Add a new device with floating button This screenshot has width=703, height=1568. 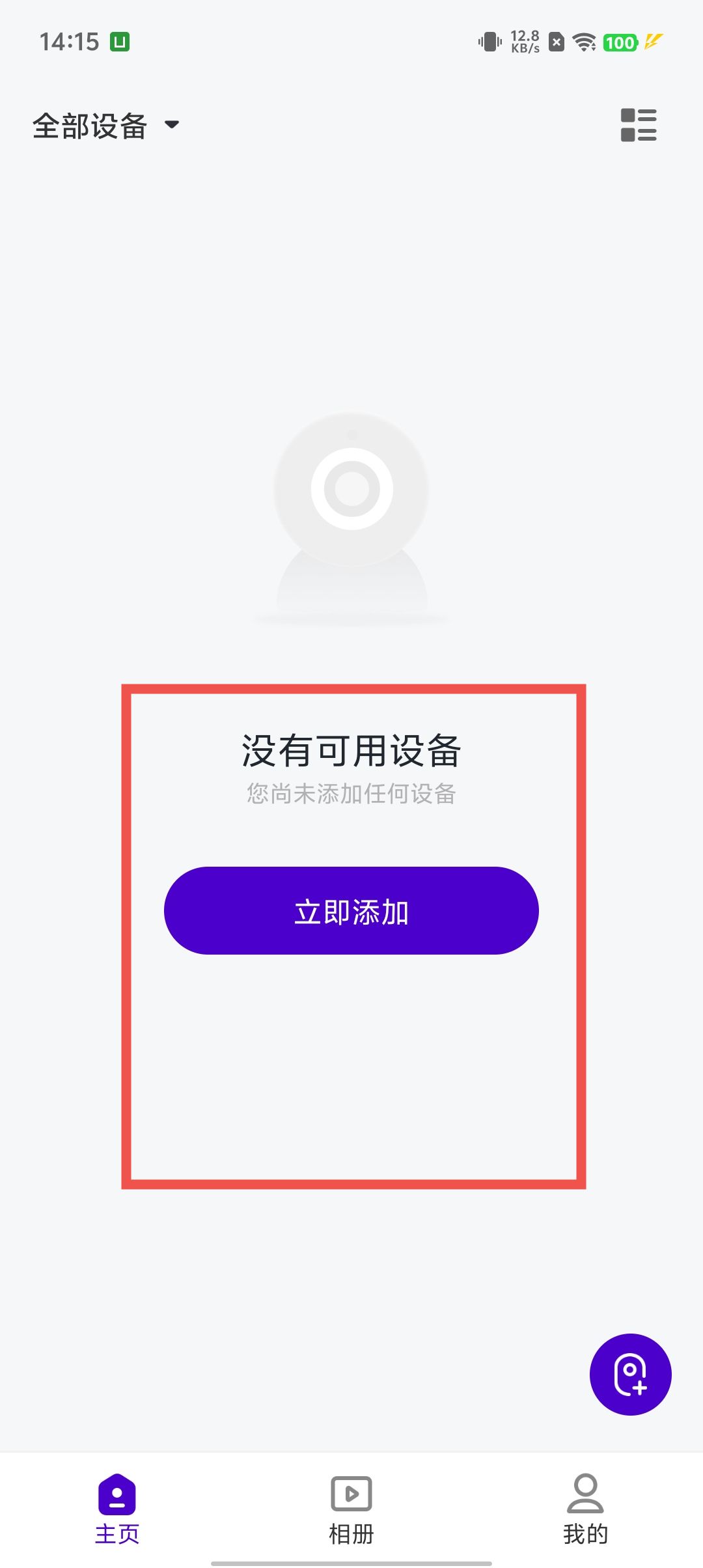coord(630,1374)
